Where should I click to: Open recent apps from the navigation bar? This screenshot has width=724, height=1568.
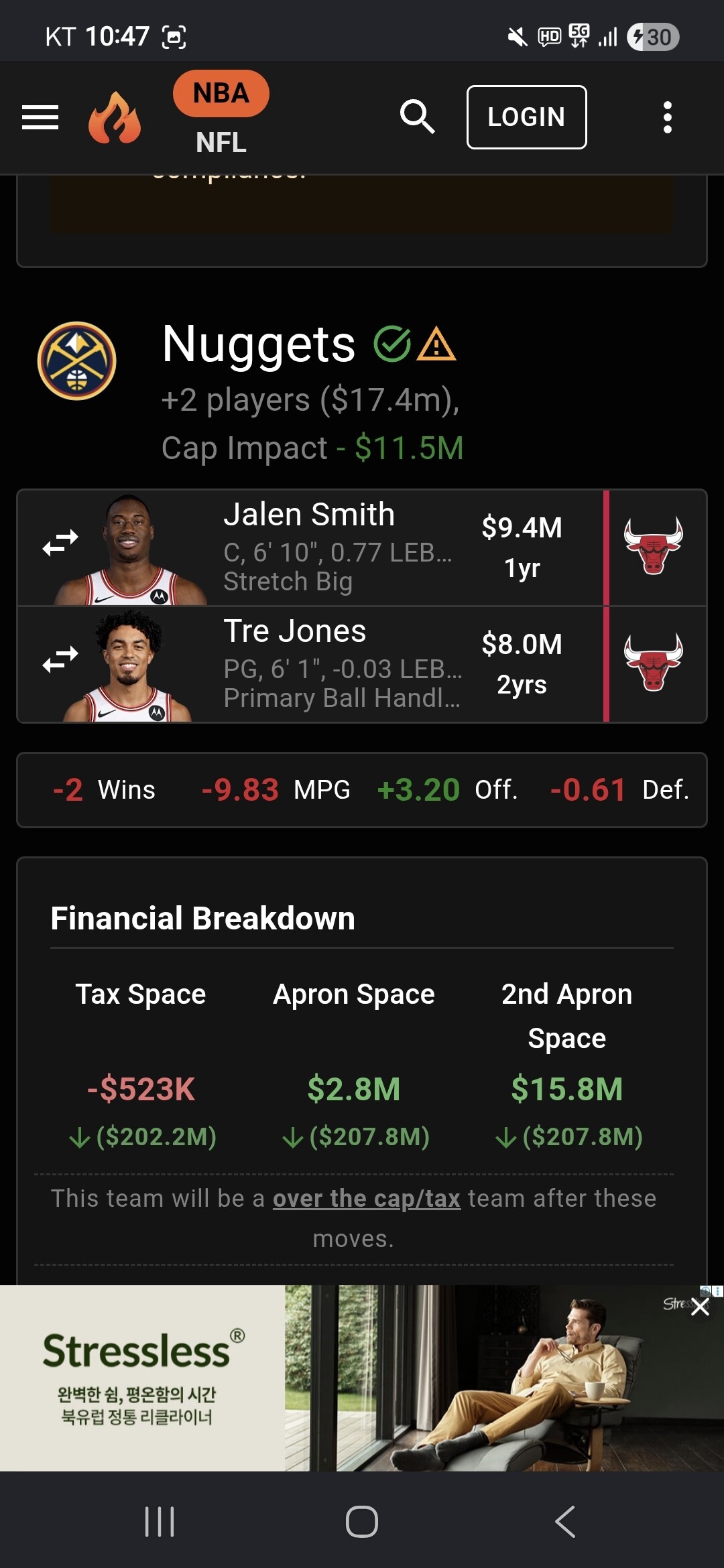click(x=160, y=1521)
